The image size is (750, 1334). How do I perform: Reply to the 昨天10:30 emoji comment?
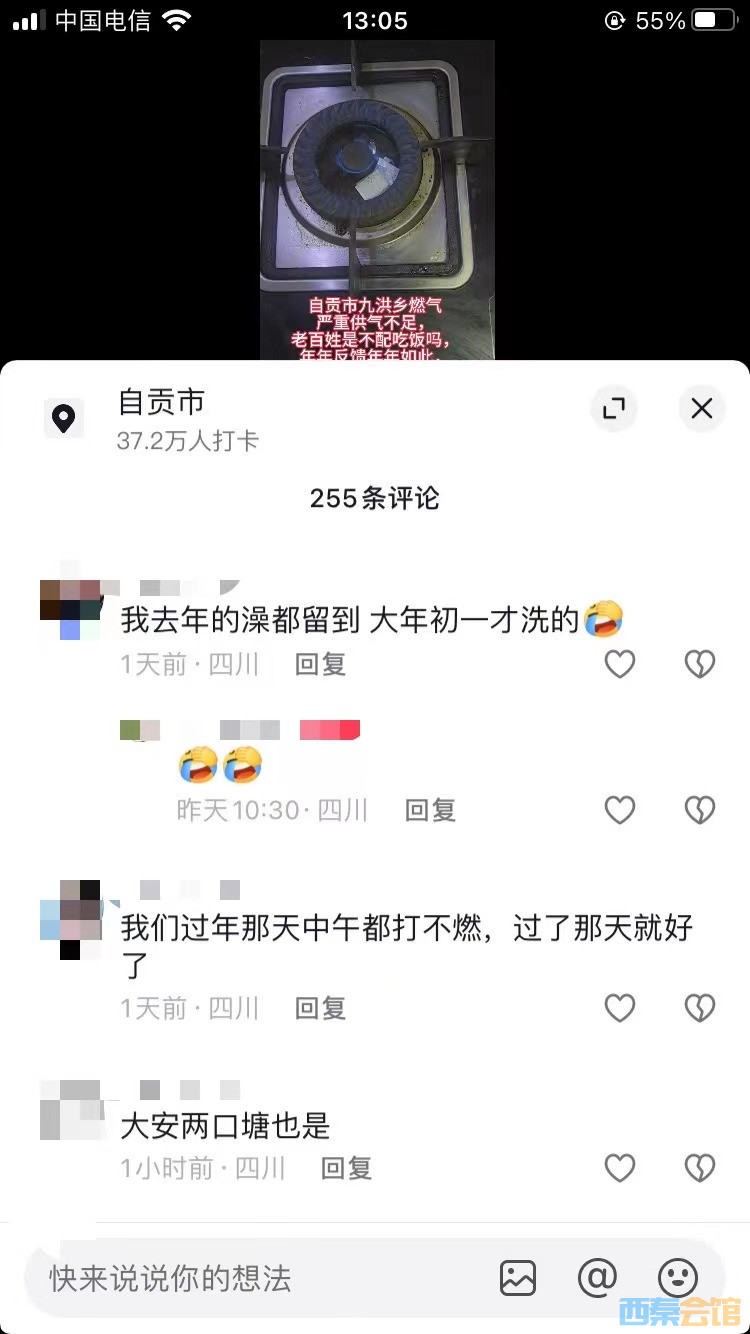(x=430, y=810)
